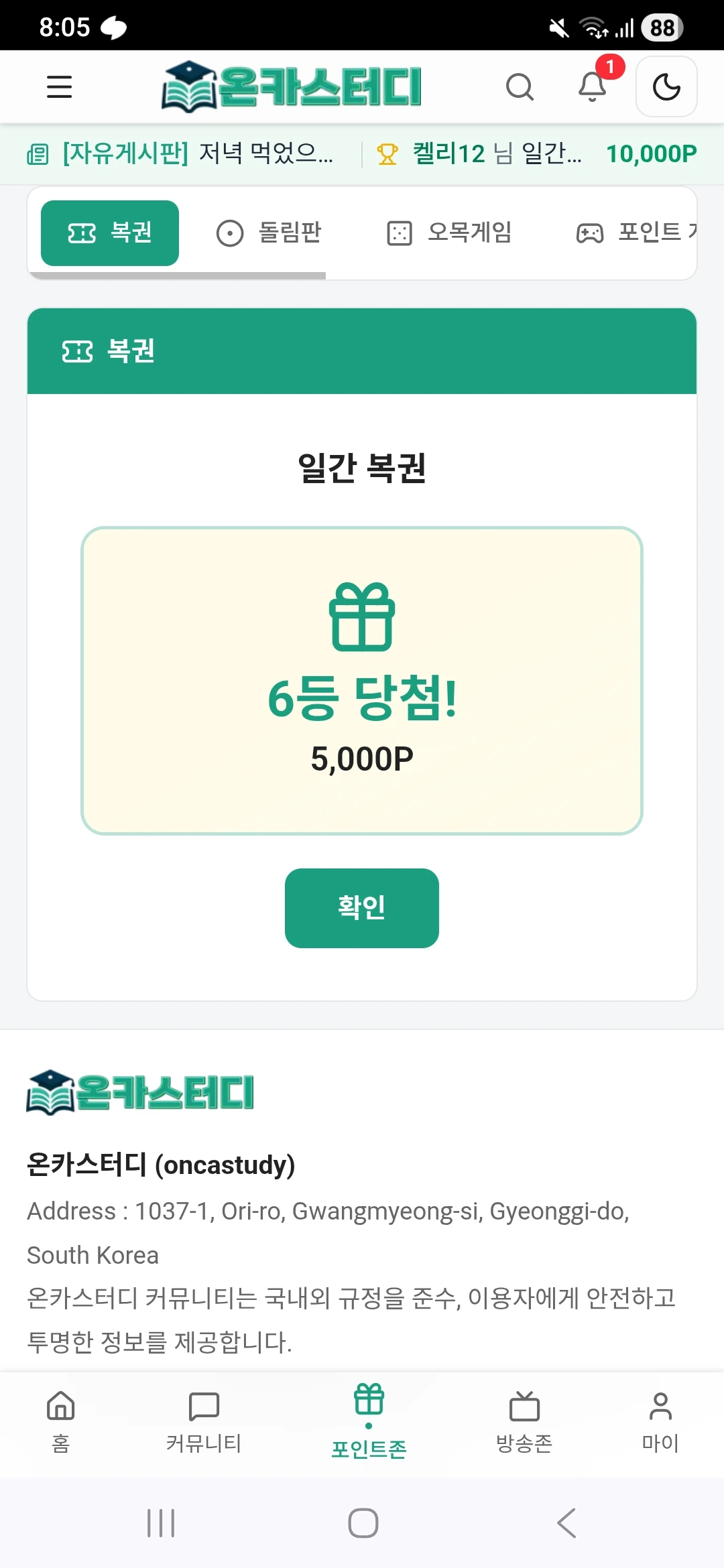Tap the 온카스터디 header logo

click(x=291, y=86)
